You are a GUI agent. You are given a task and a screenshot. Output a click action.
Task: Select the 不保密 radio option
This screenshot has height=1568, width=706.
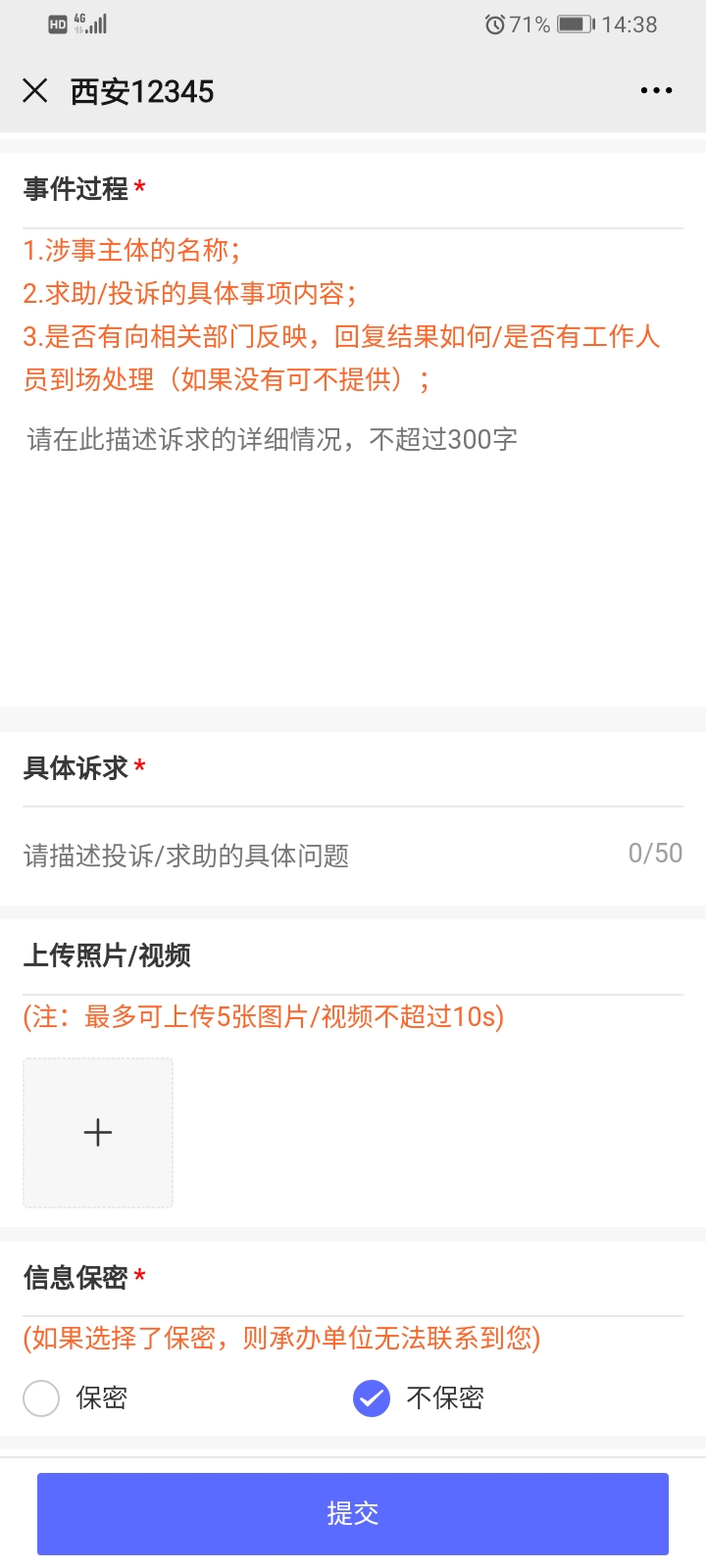372,1398
